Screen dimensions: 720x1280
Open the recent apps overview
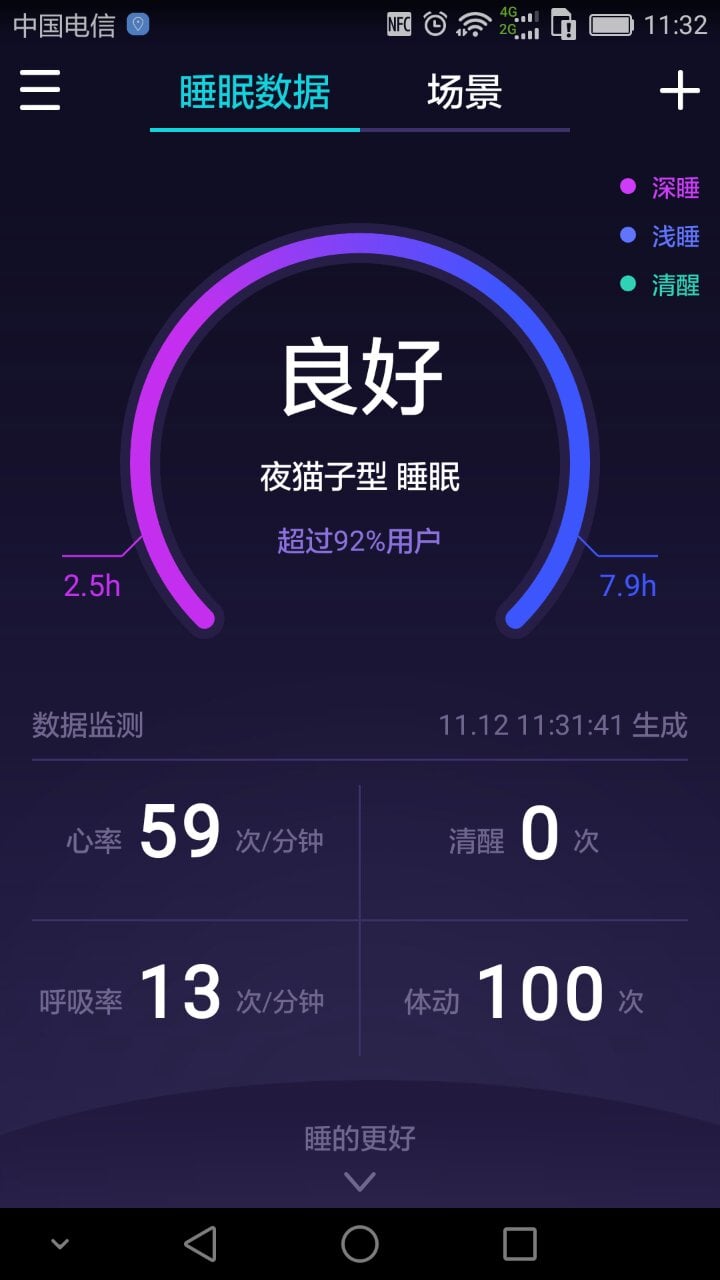pos(520,1244)
